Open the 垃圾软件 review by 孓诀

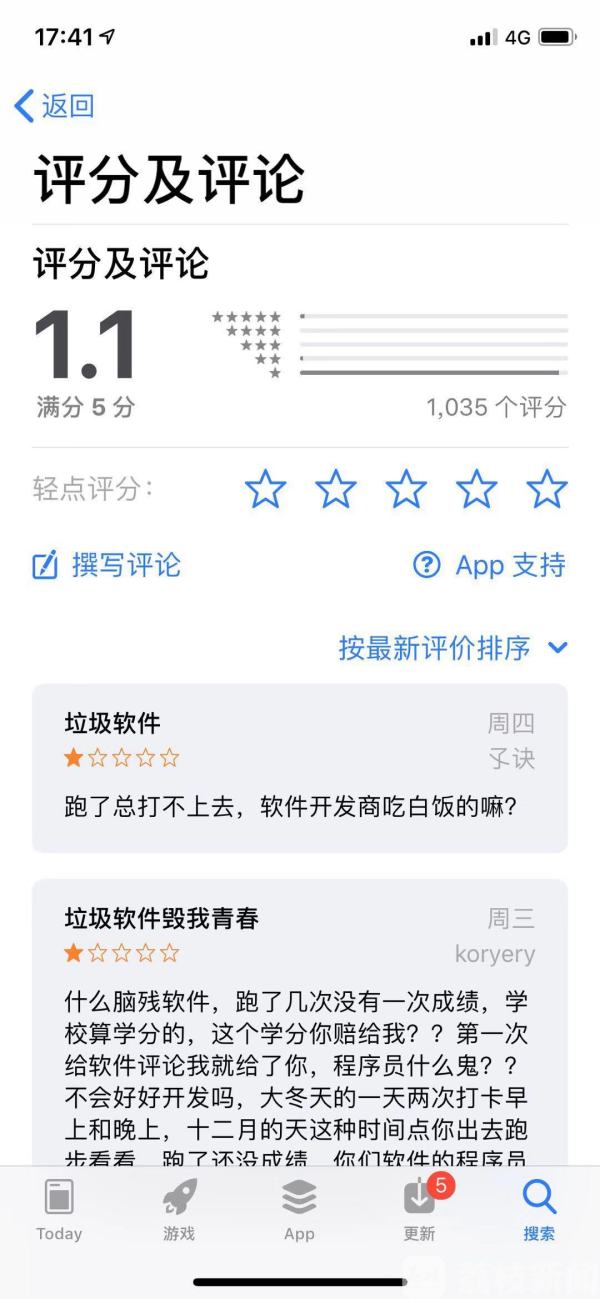[300, 768]
